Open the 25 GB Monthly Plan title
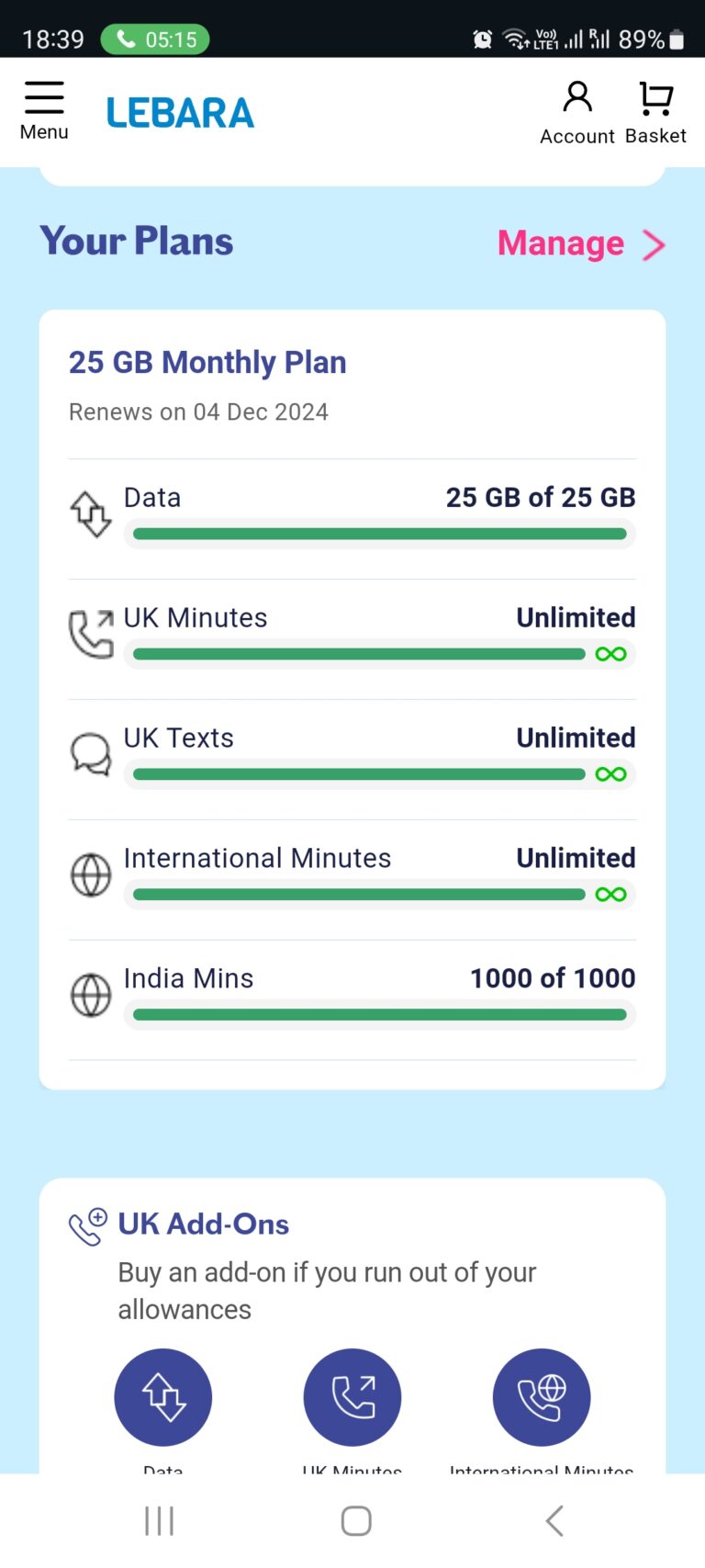Image resolution: width=705 pixels, height=1568 pixels. click(207, 362)
